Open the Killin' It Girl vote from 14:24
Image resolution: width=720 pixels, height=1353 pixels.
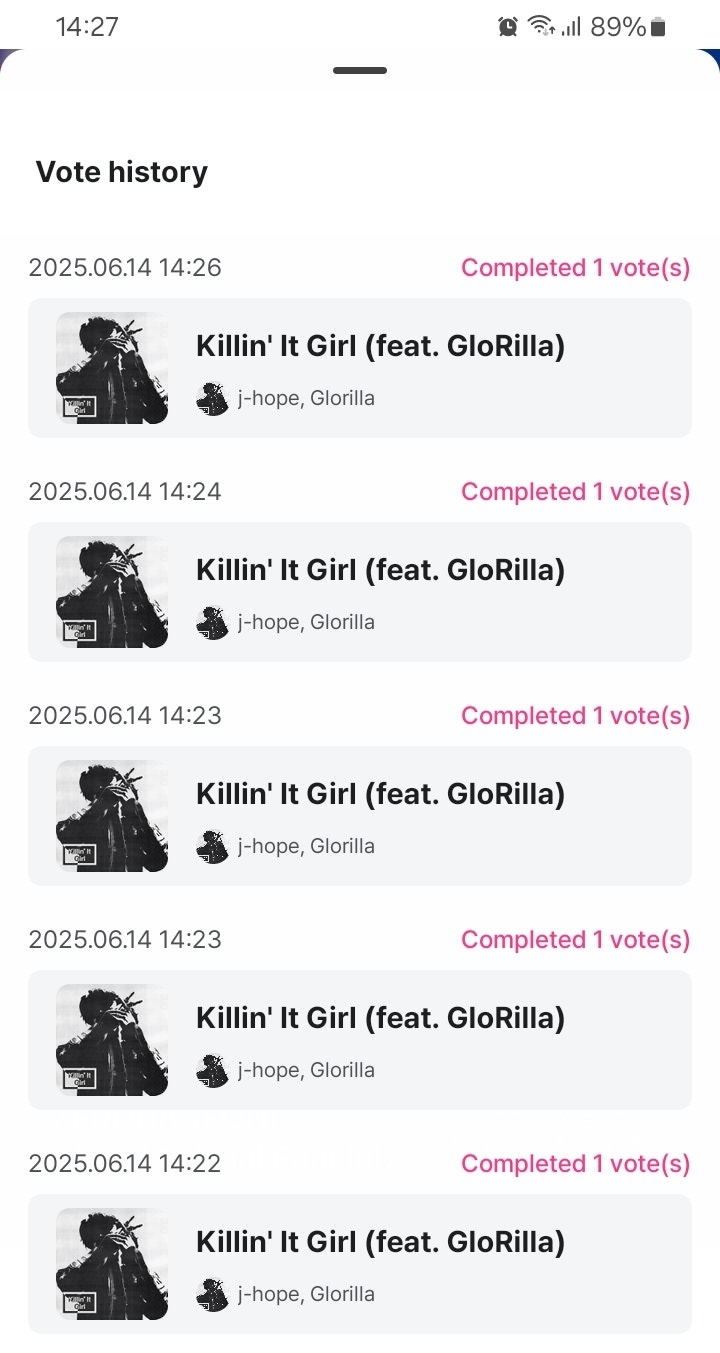pyautogui.click(x=360, y=592)
